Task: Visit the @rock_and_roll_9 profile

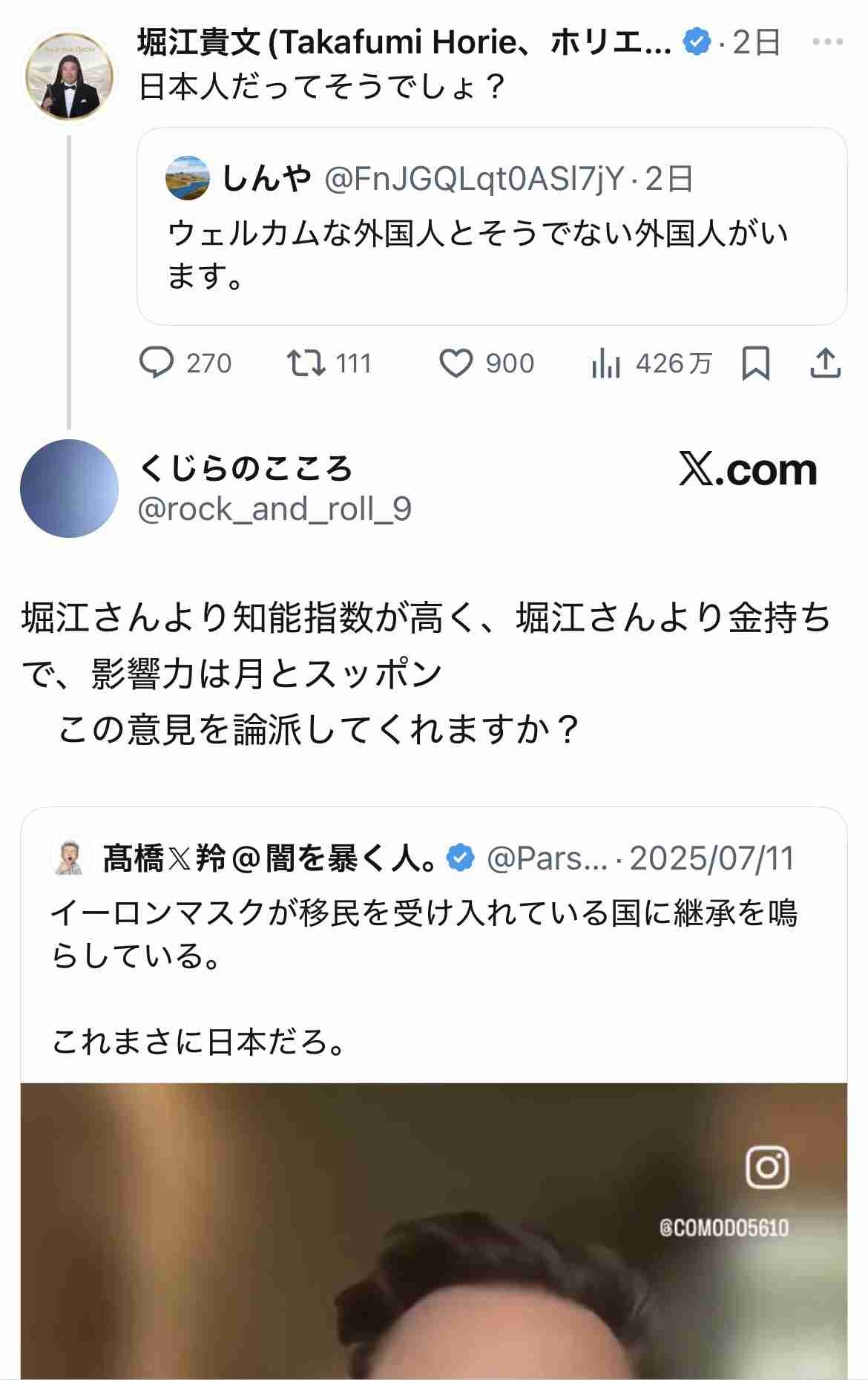Action: click(274, 509)
